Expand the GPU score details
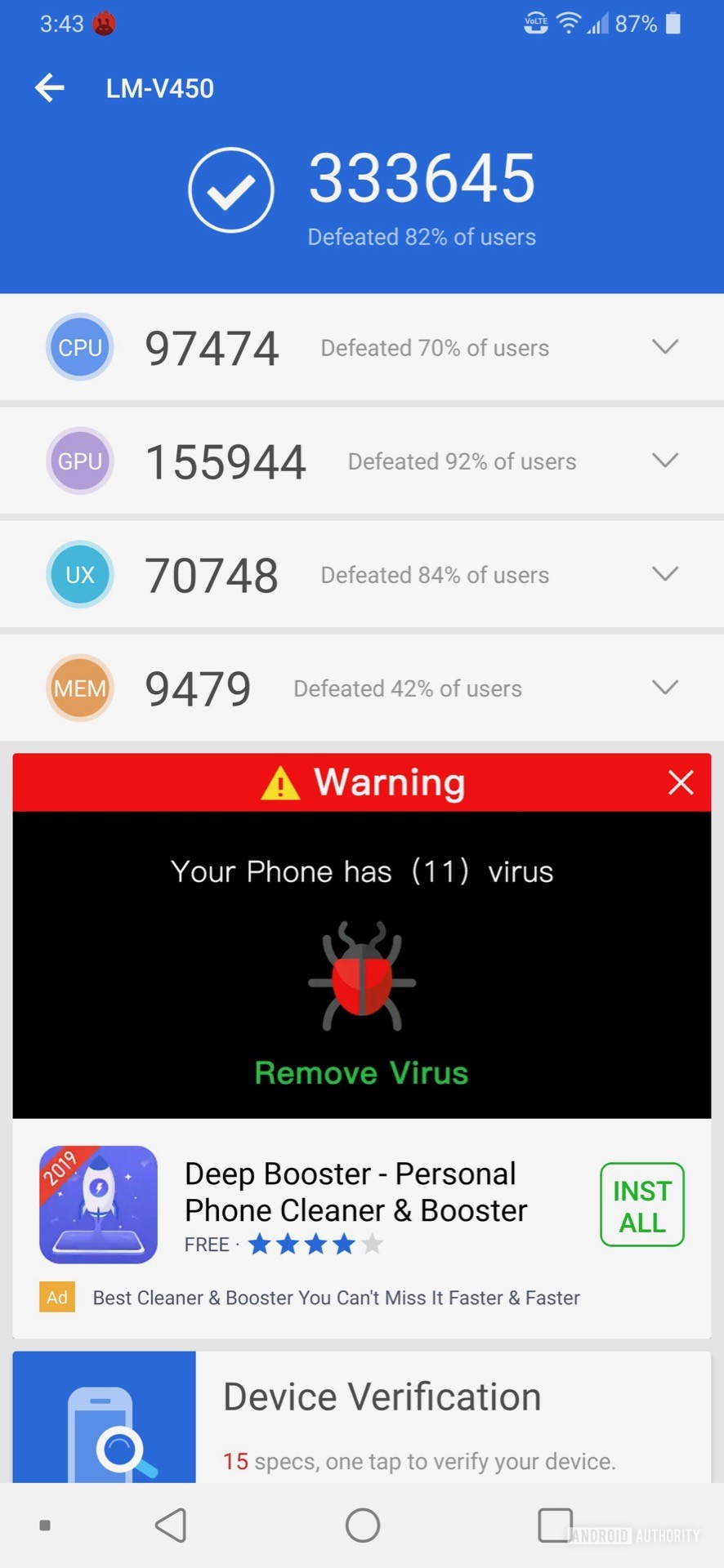Screen dimensions: 724x1568 pos(665,461)
